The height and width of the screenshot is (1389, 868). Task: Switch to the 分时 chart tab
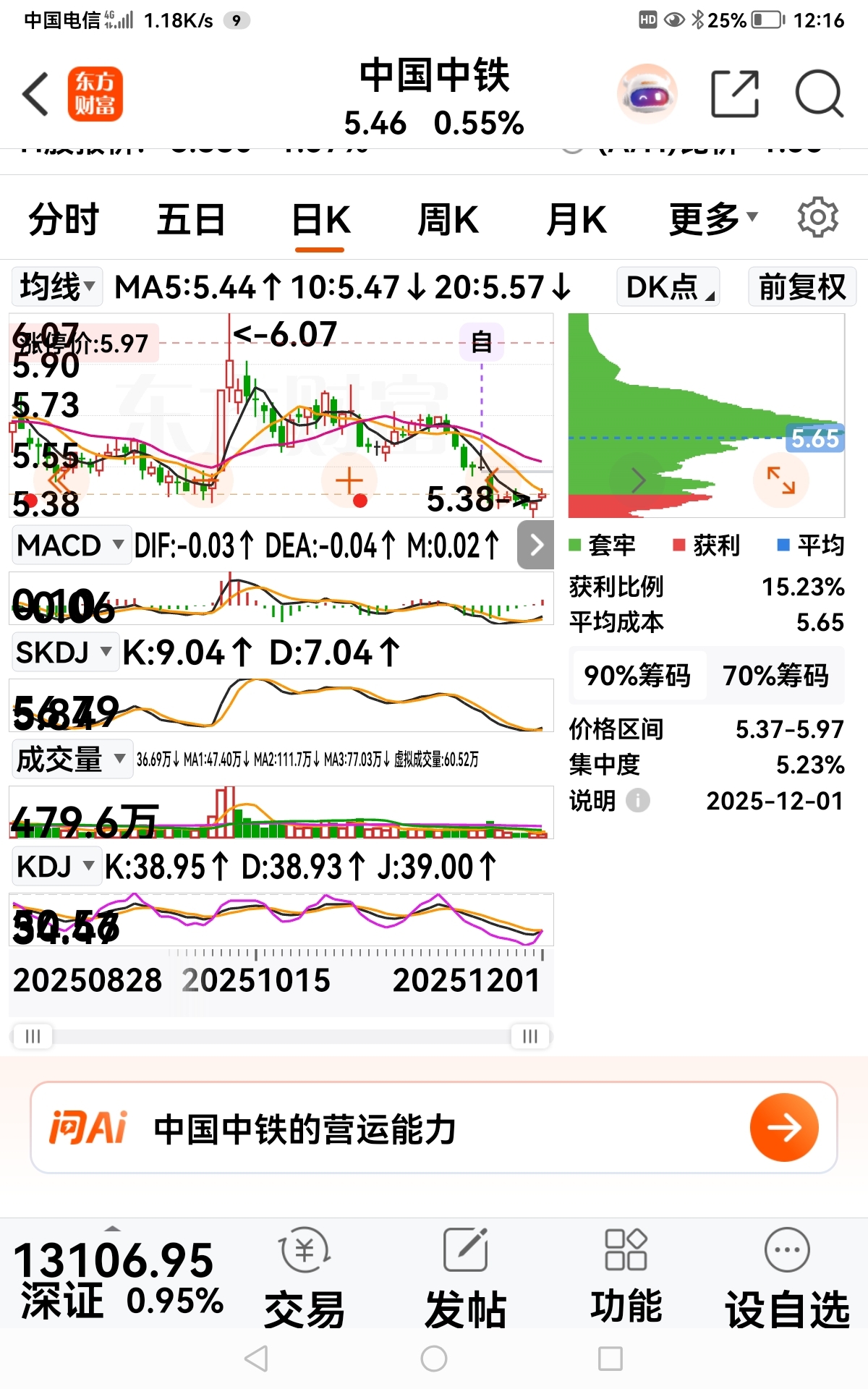click(64, 219)
